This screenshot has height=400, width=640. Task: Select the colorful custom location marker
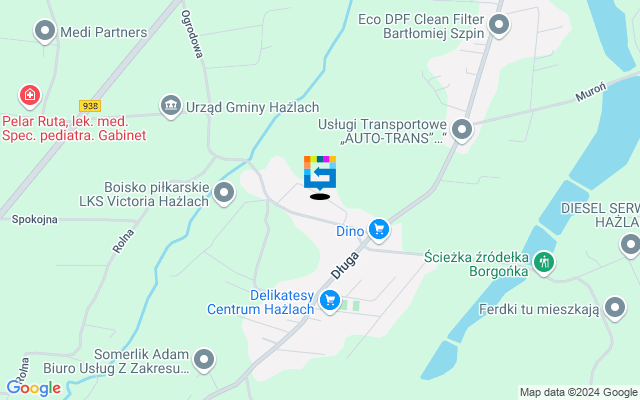pyautogui.click(x=320, y=172)
